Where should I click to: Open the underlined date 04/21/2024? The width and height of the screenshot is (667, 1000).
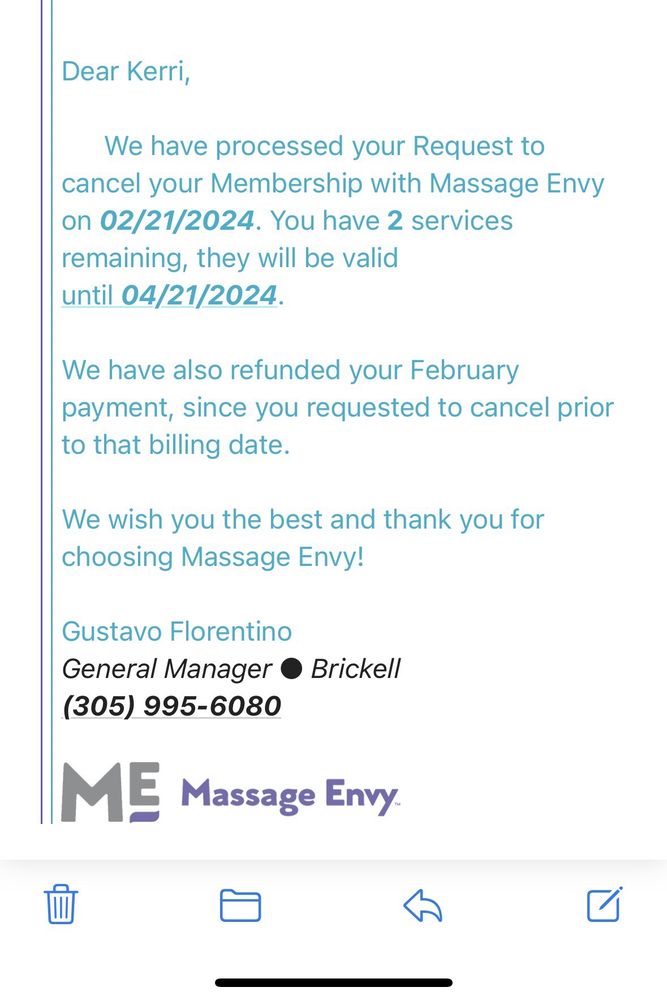(x=198, y=295)
